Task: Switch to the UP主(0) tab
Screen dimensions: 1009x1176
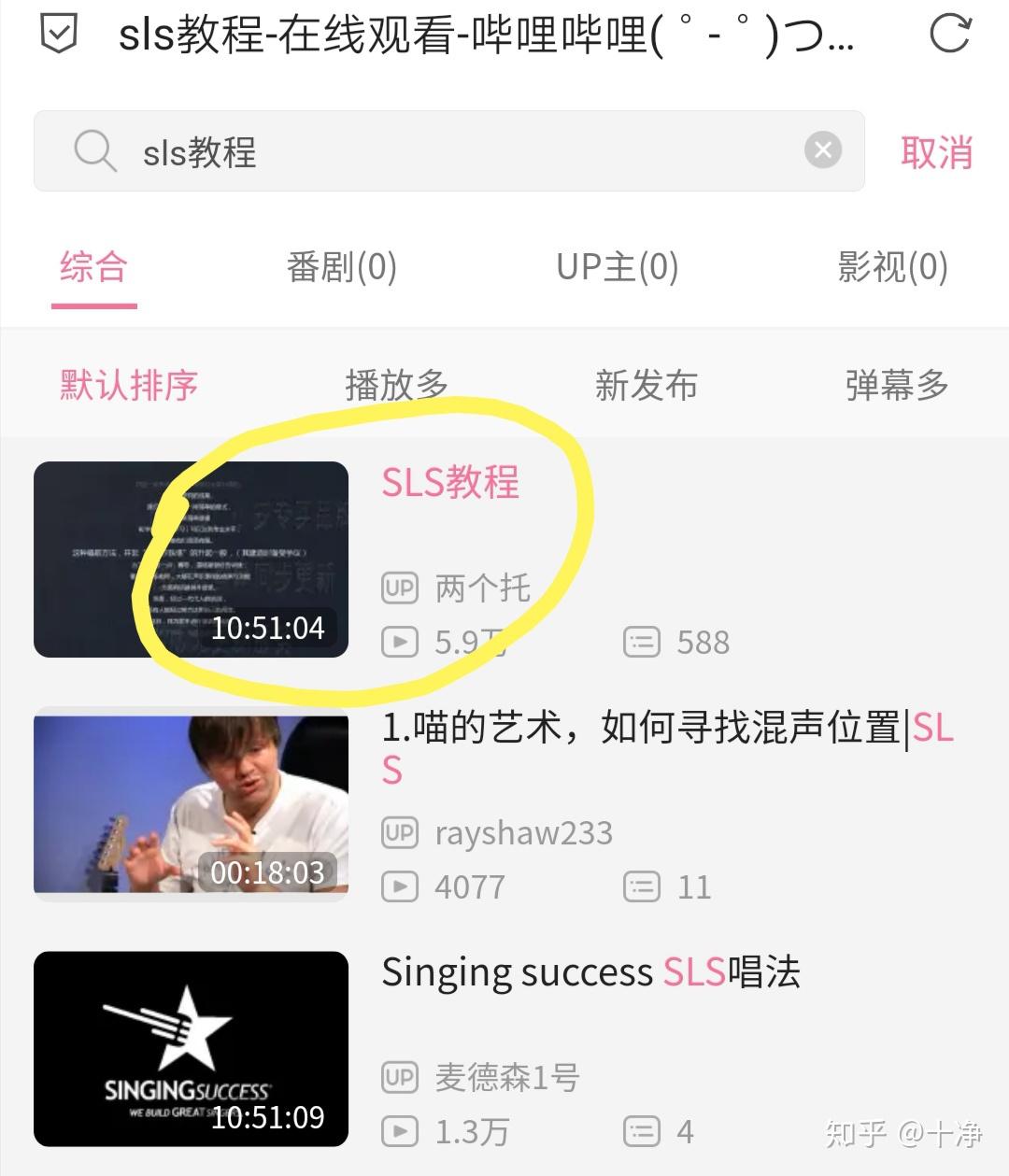Action: tap(617, 268)
